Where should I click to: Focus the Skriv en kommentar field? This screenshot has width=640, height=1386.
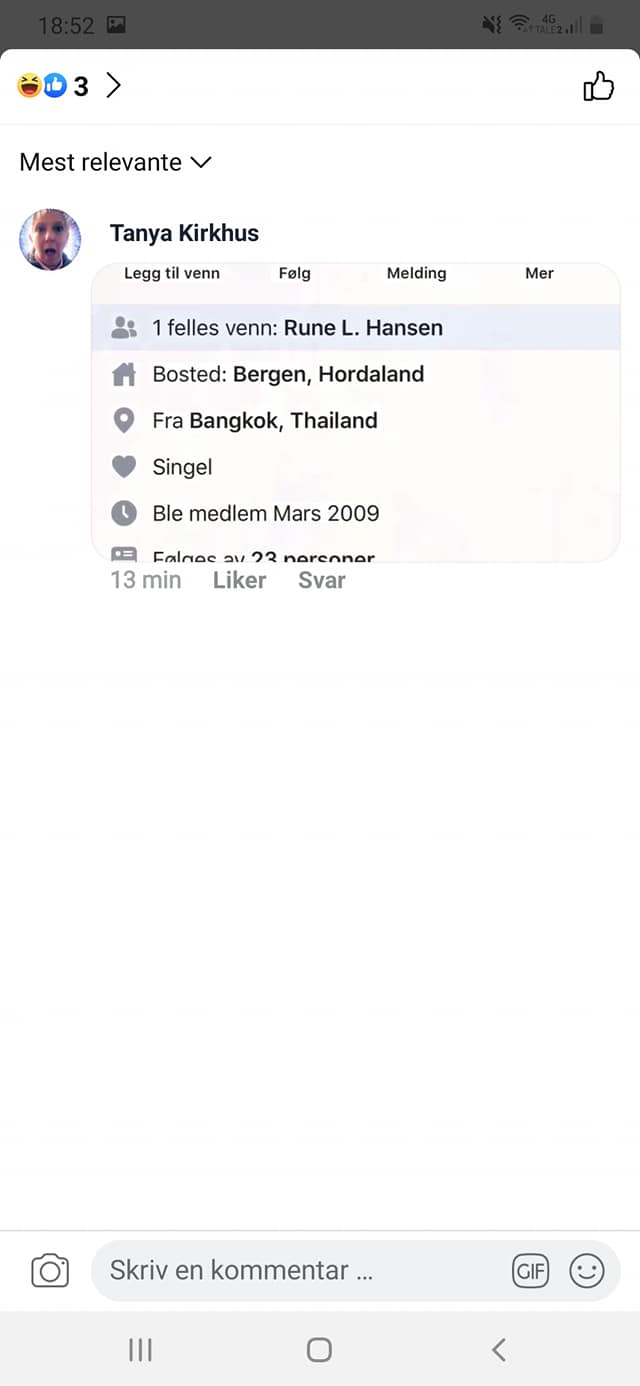300,1271
